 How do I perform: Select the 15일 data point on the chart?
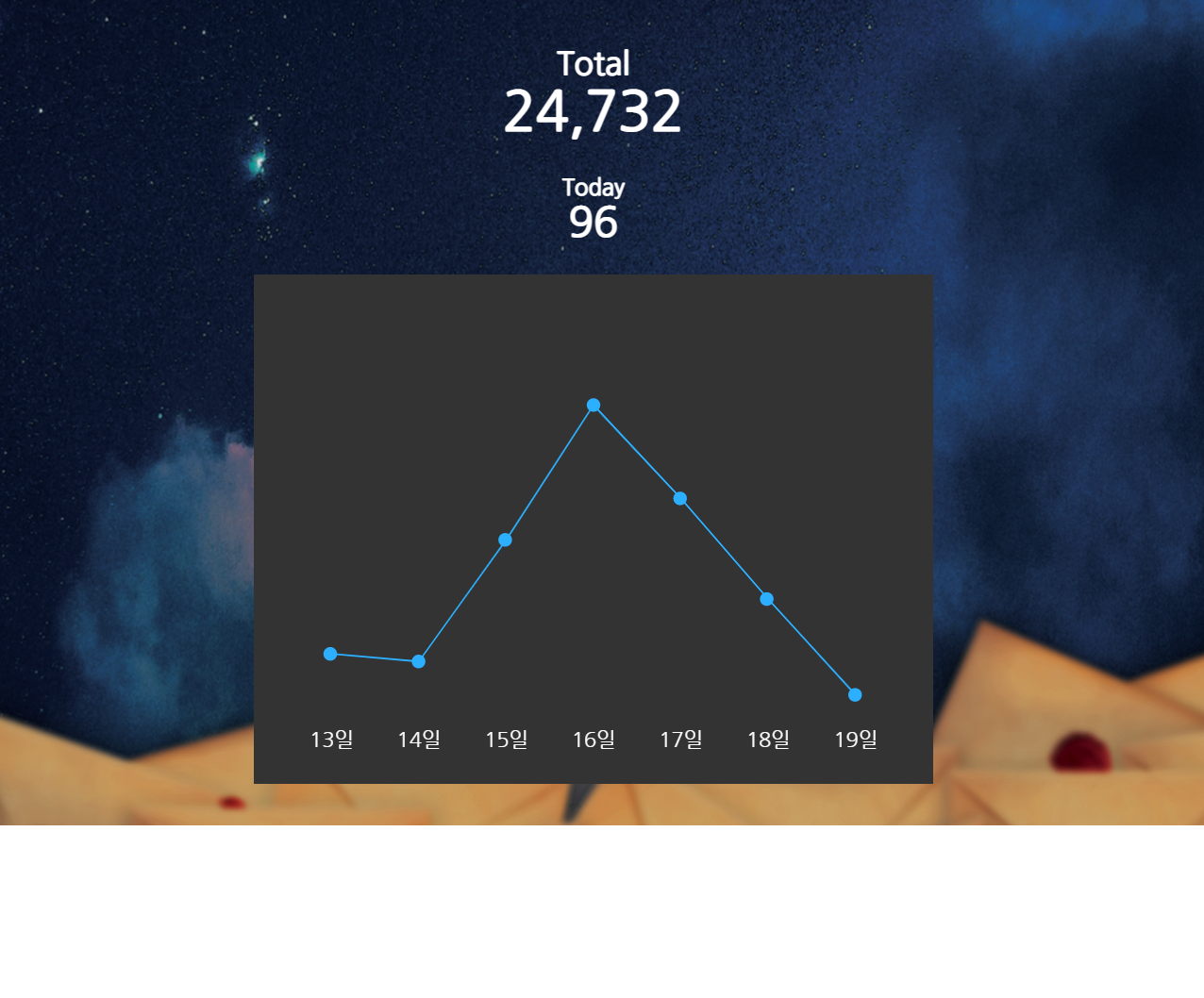[506, 540]
